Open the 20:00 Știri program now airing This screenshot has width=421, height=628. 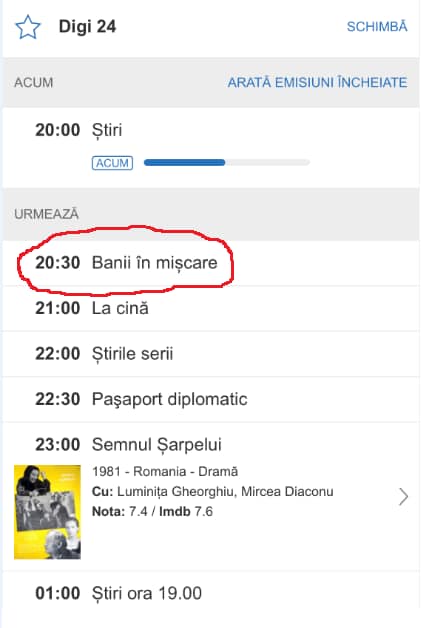click(x=211, y=147)
